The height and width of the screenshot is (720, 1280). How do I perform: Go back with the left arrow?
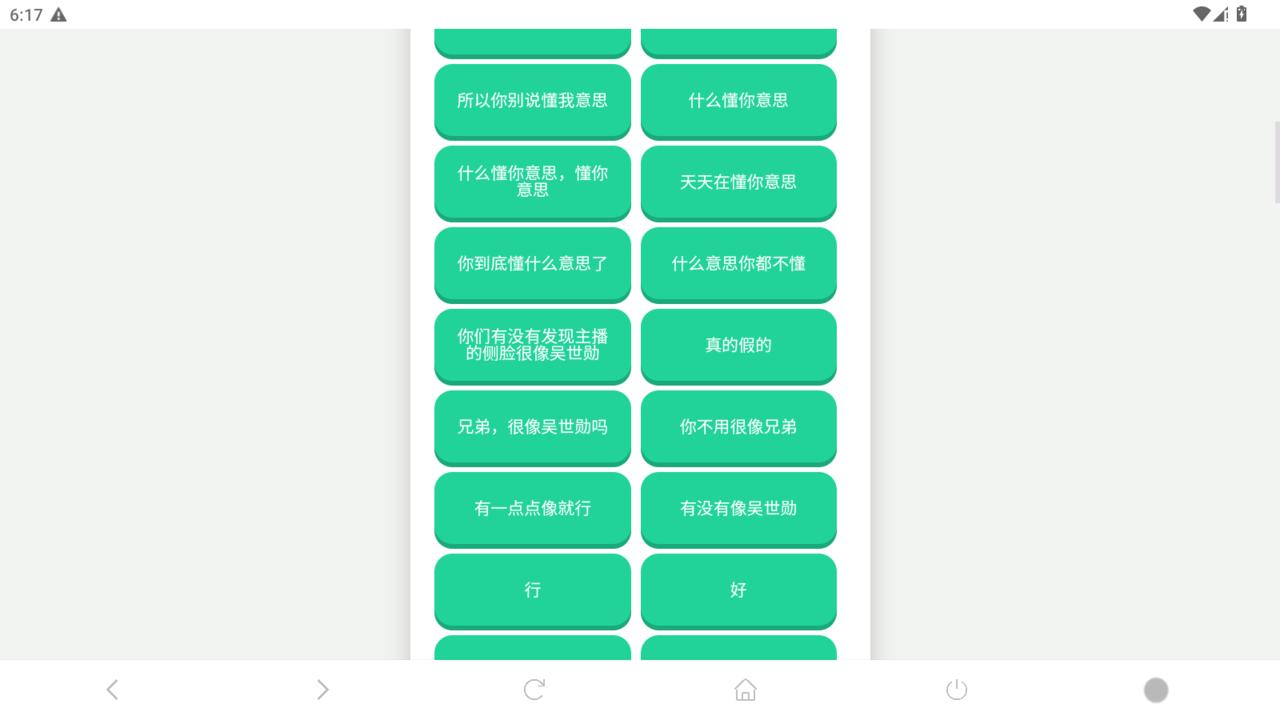[112, 689]
